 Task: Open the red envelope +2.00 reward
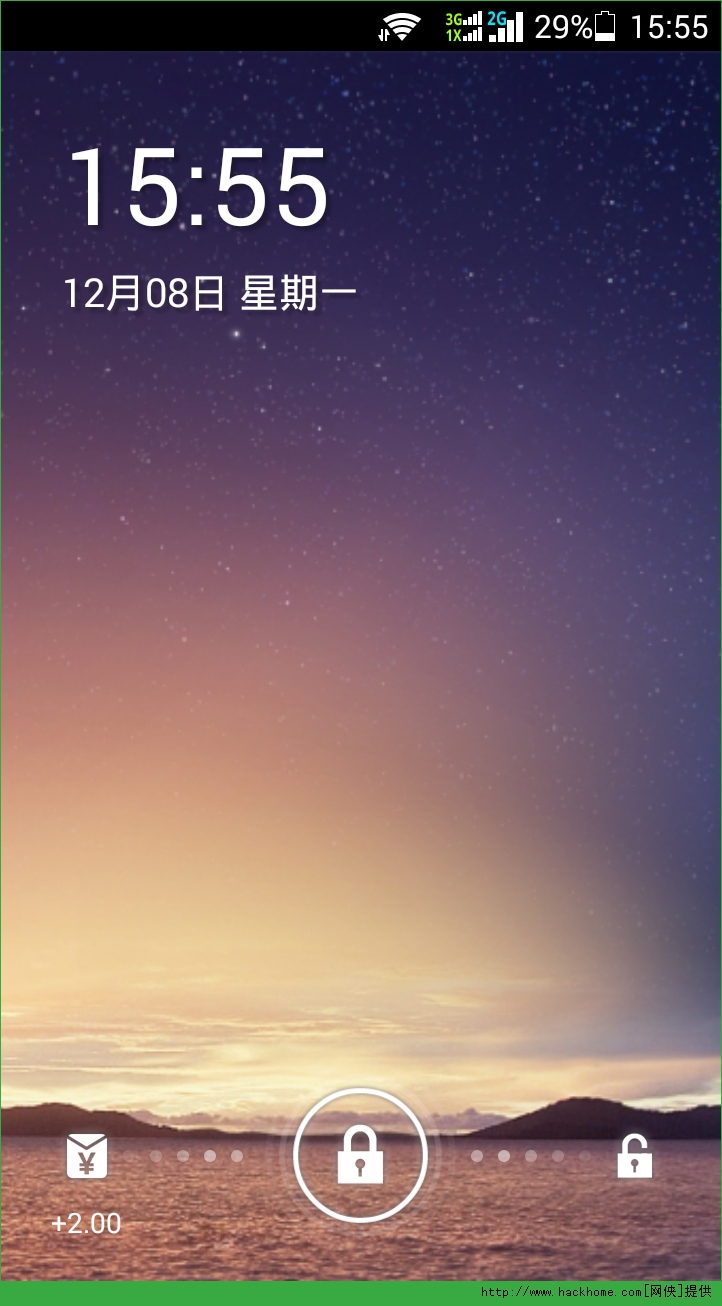[87, 1158]
